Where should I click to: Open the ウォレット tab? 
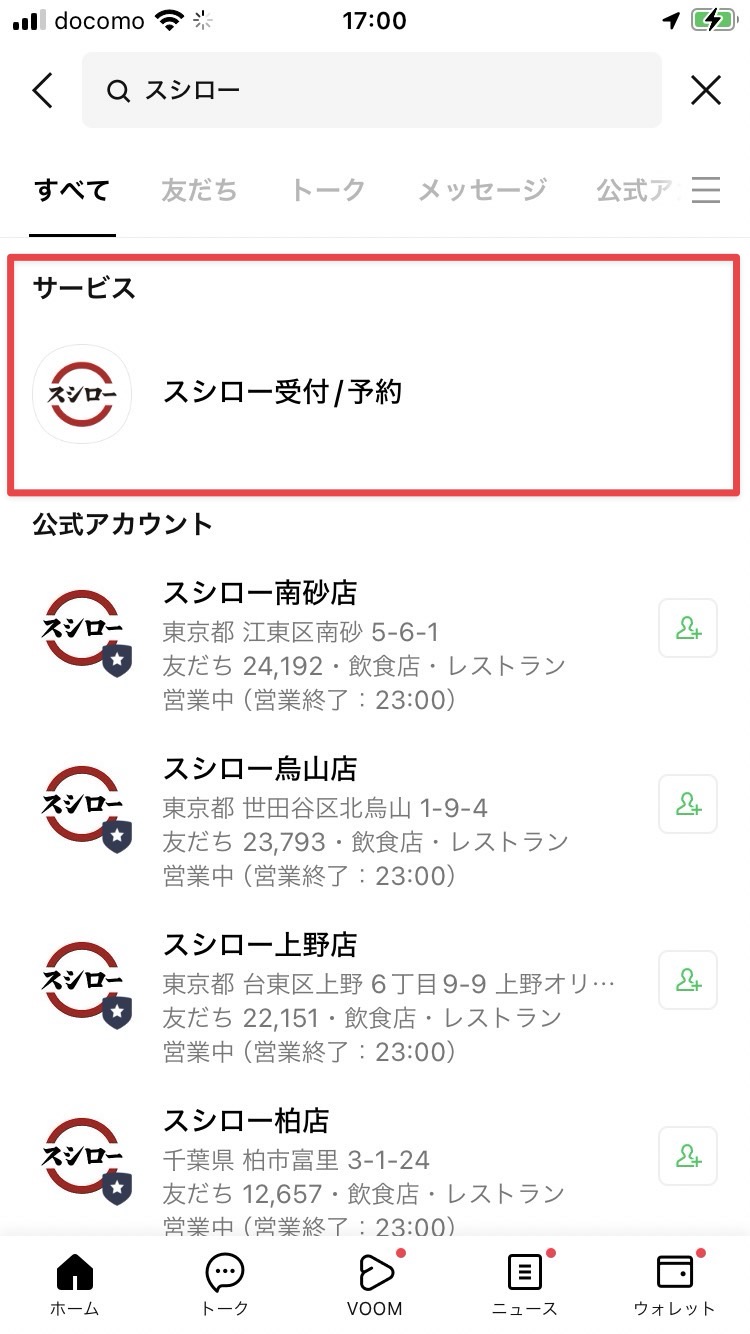pos(675,1284)
